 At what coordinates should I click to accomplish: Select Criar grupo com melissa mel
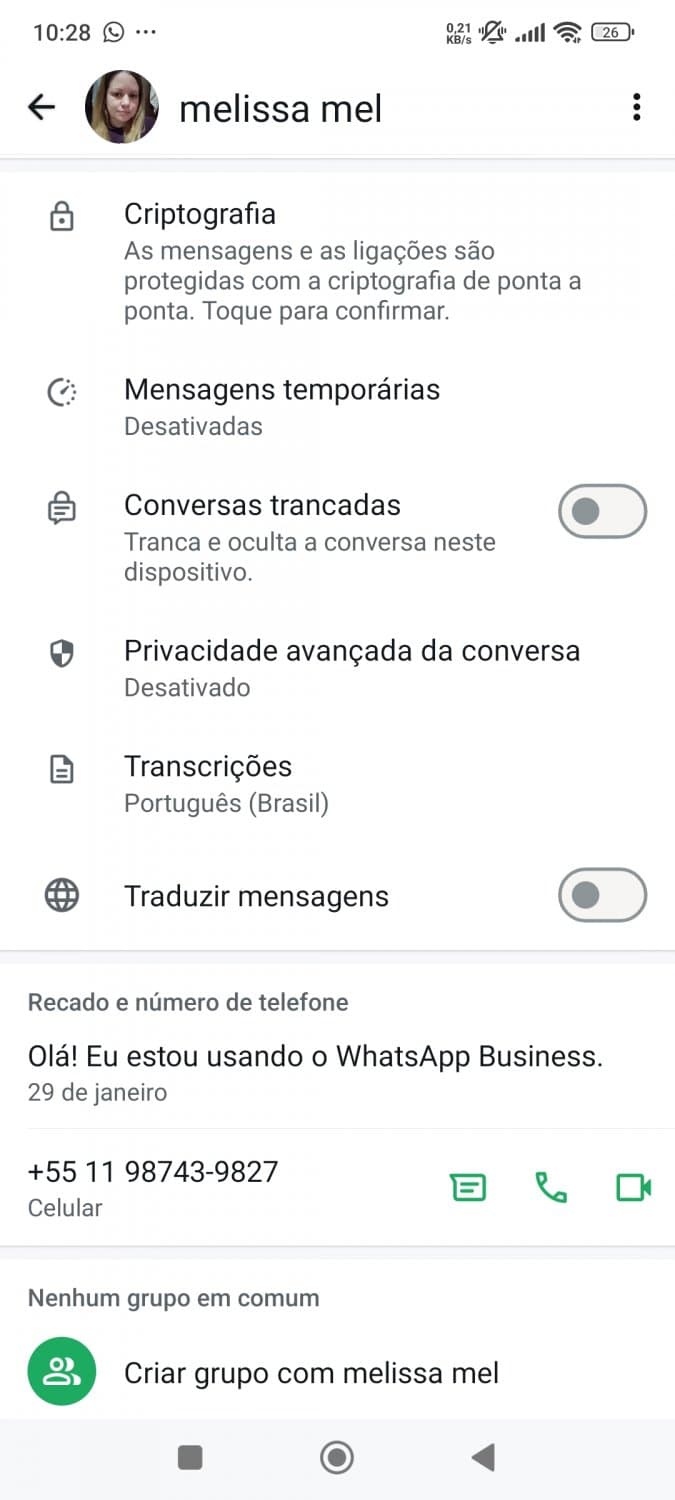click(x=310, y=1373)
